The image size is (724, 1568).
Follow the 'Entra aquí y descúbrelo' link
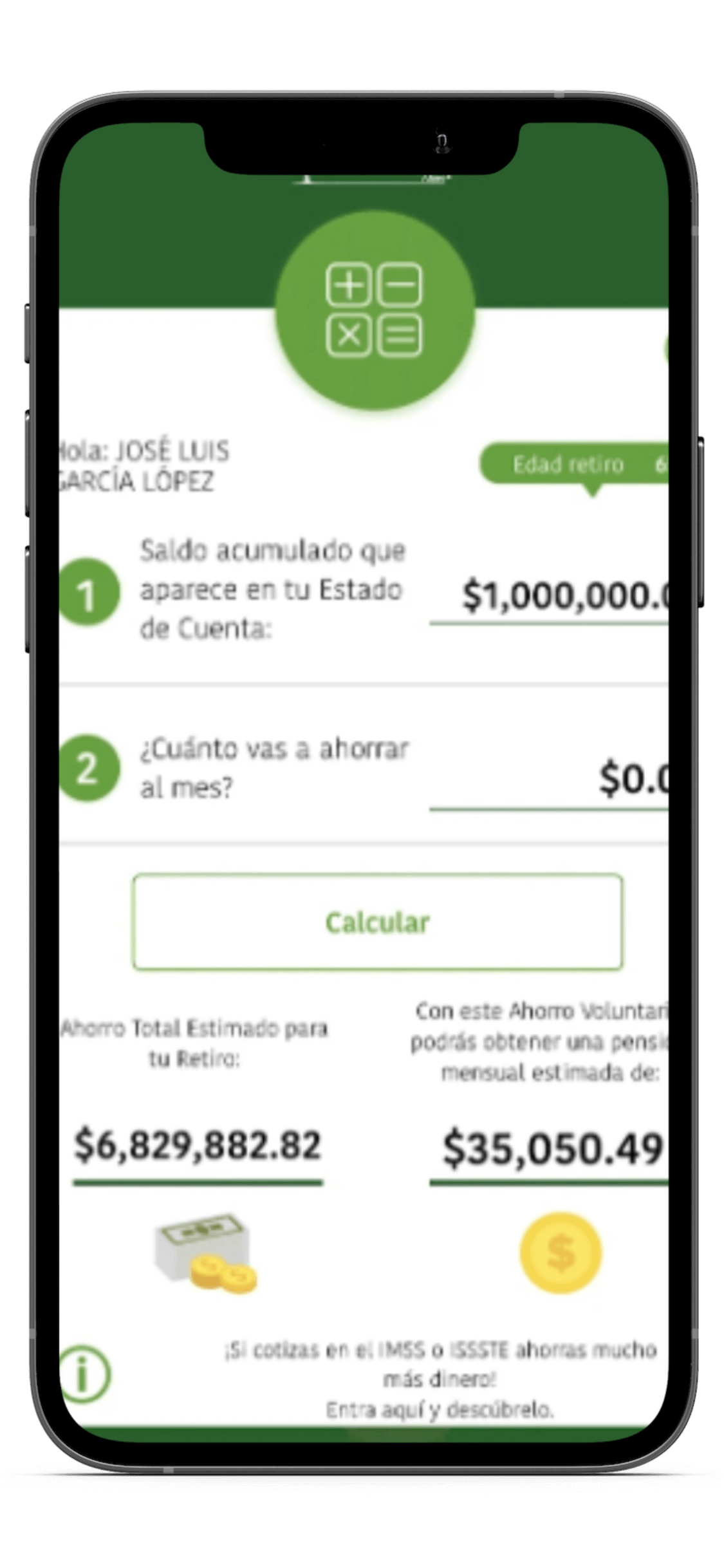point(440,1410)
